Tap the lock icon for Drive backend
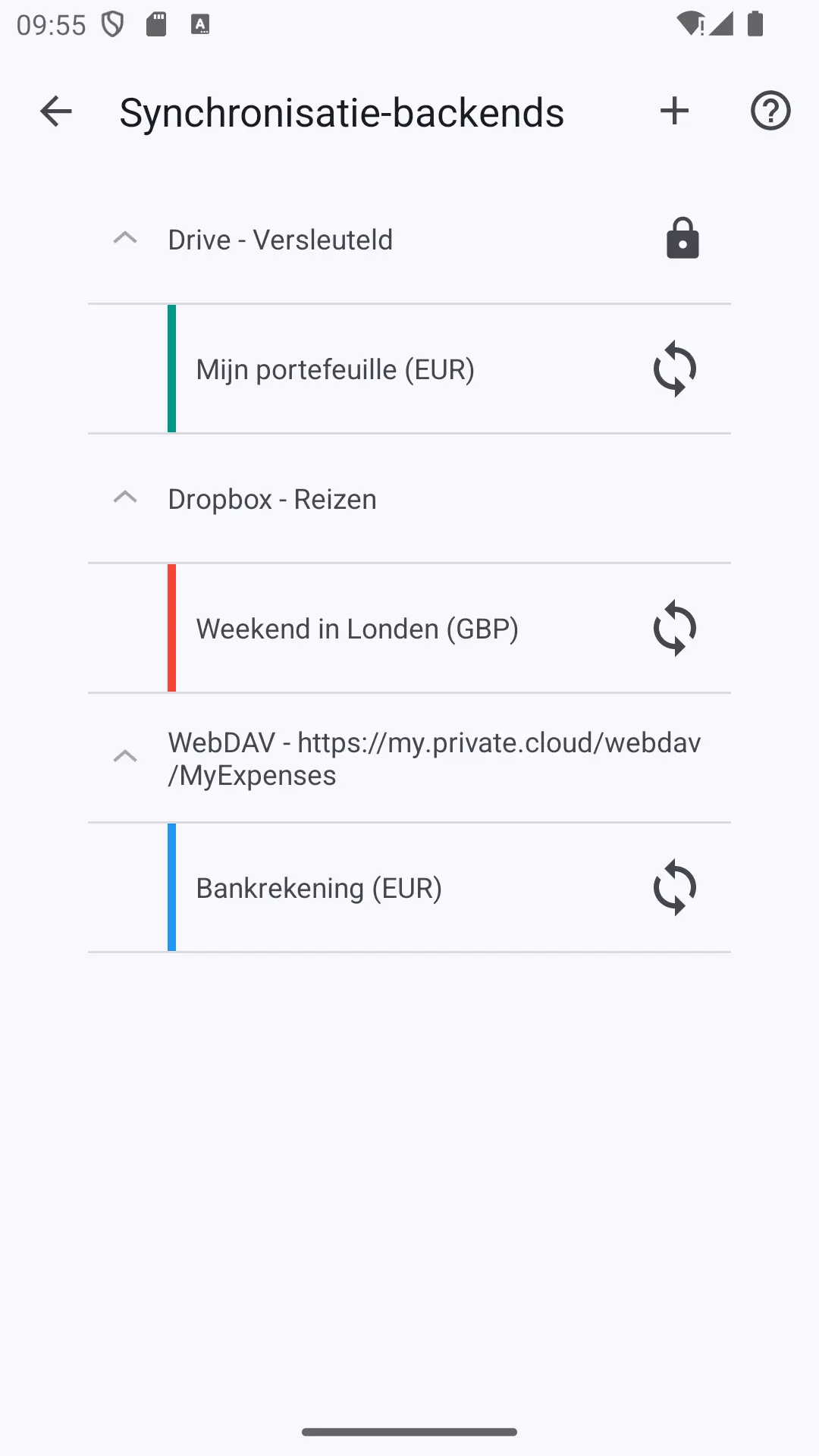The height and width of the screenshot is (1456, 819). coord(682,239)
